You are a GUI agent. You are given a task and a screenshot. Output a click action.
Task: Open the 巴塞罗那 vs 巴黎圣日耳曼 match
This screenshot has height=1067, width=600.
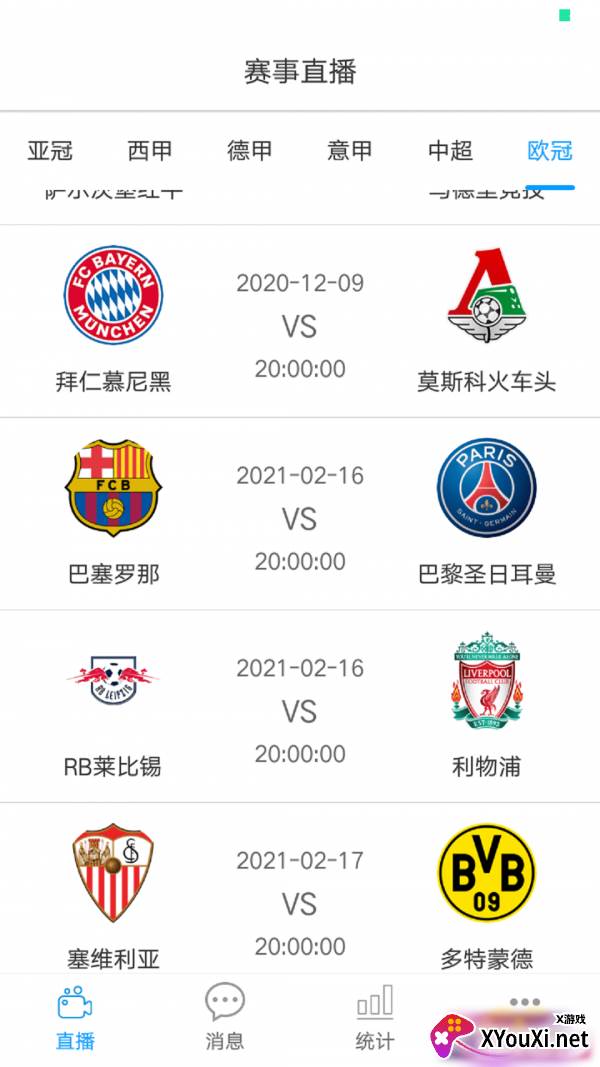(x=300, y=514)
